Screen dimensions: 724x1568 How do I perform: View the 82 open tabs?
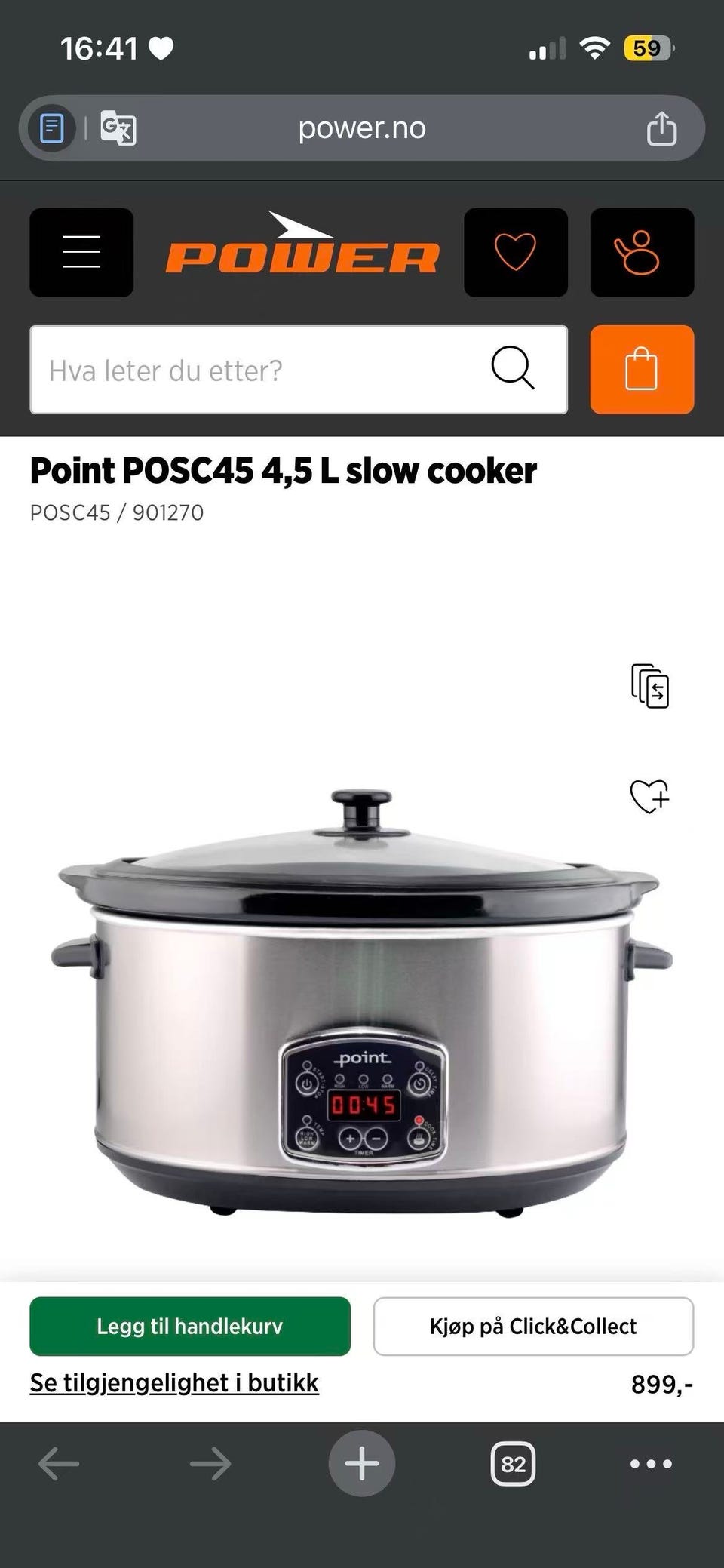pyautogui.click(x=514, y=1464)
